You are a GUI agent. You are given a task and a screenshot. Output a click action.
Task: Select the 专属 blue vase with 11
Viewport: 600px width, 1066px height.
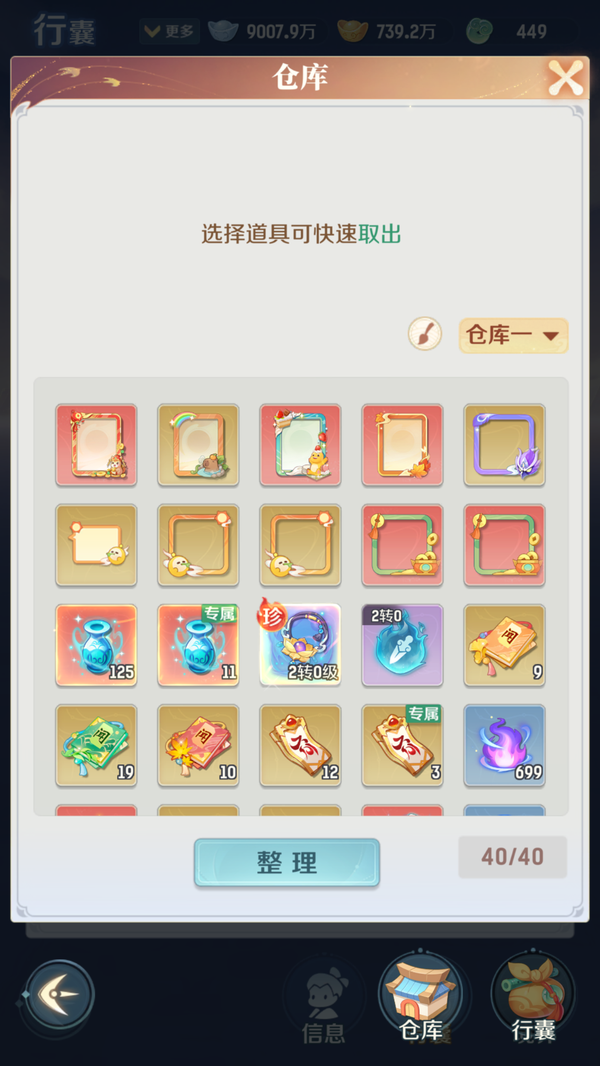click(198, 645)
